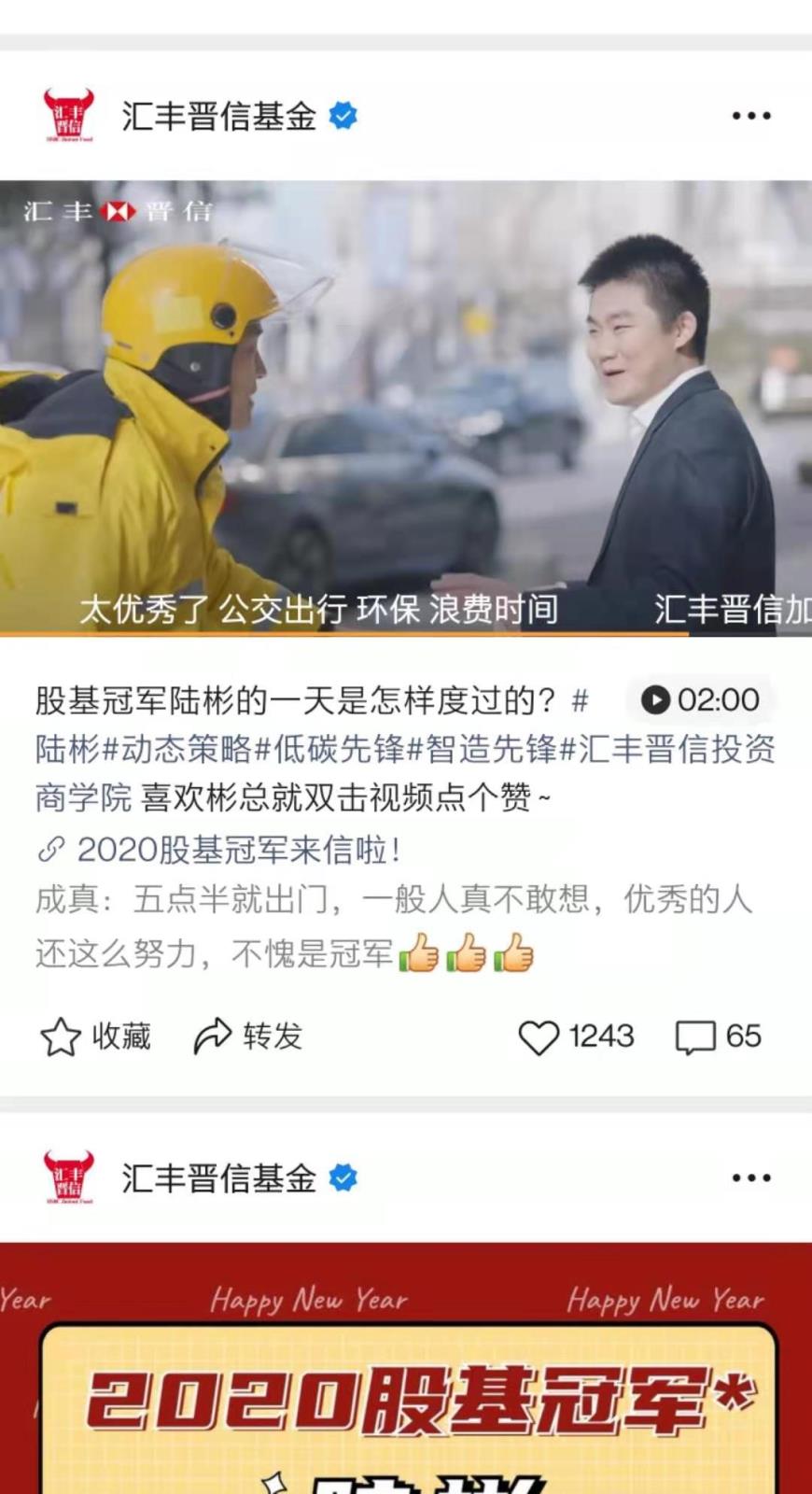812x1494 pixels.
Task: Share the video via 转发
Action: (x=248, y=1036)
